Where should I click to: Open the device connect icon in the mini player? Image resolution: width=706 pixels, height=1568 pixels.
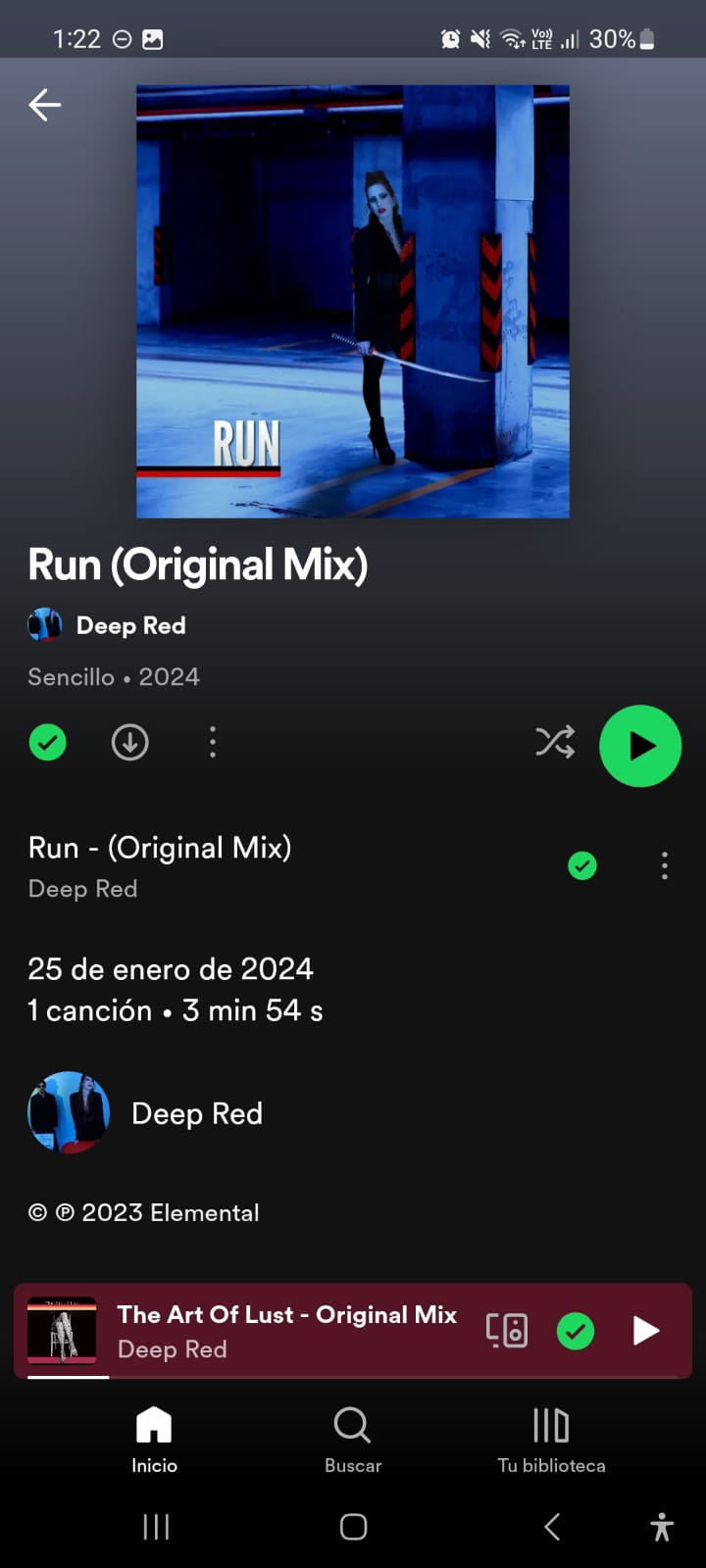(x=507, y=1331)
